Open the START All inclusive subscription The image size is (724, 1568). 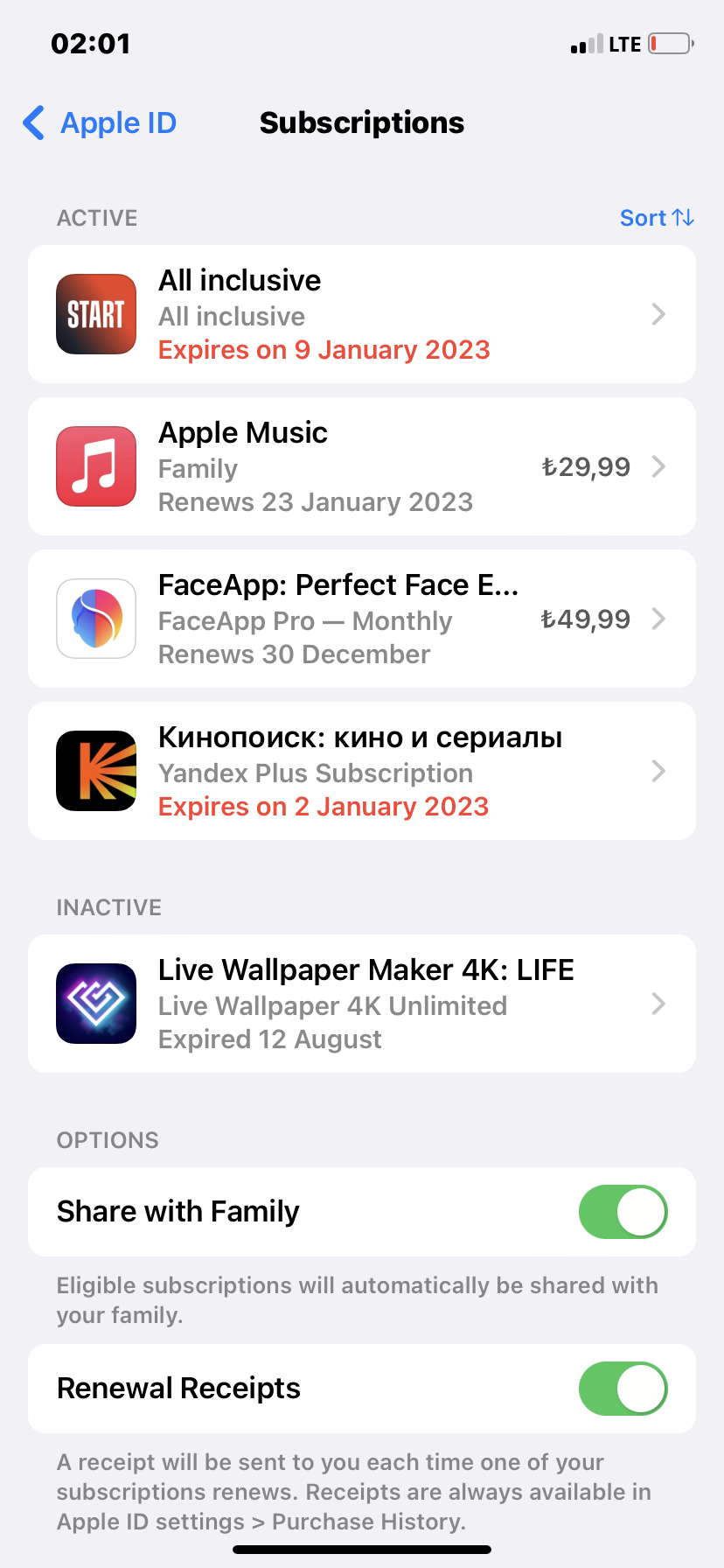click(x=362, y=314)
